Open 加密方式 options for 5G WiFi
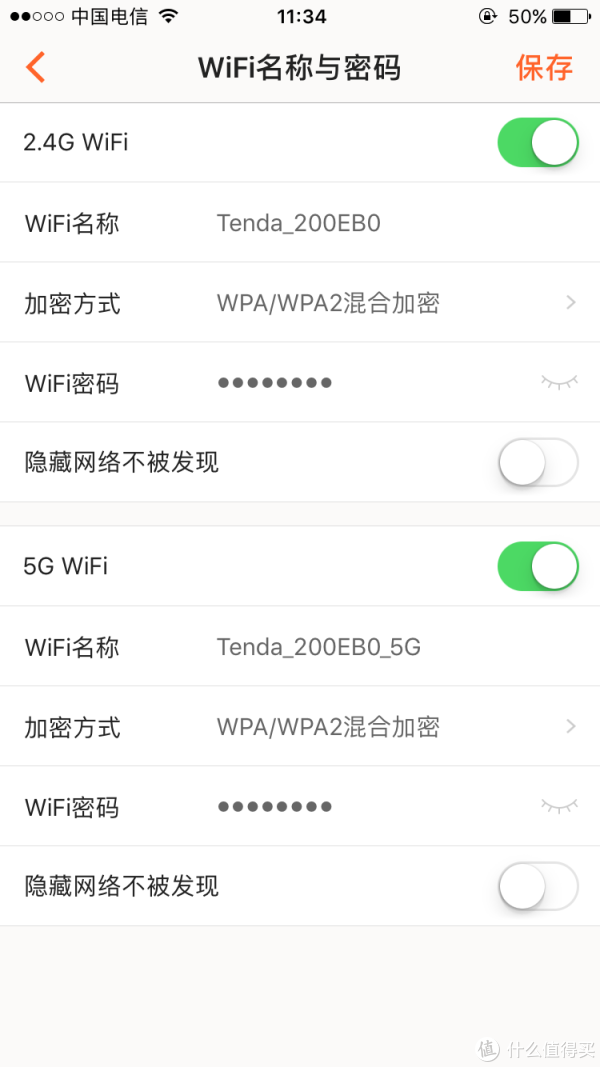This screenshot has height=1067, width=600. click(x=300, y=727)
